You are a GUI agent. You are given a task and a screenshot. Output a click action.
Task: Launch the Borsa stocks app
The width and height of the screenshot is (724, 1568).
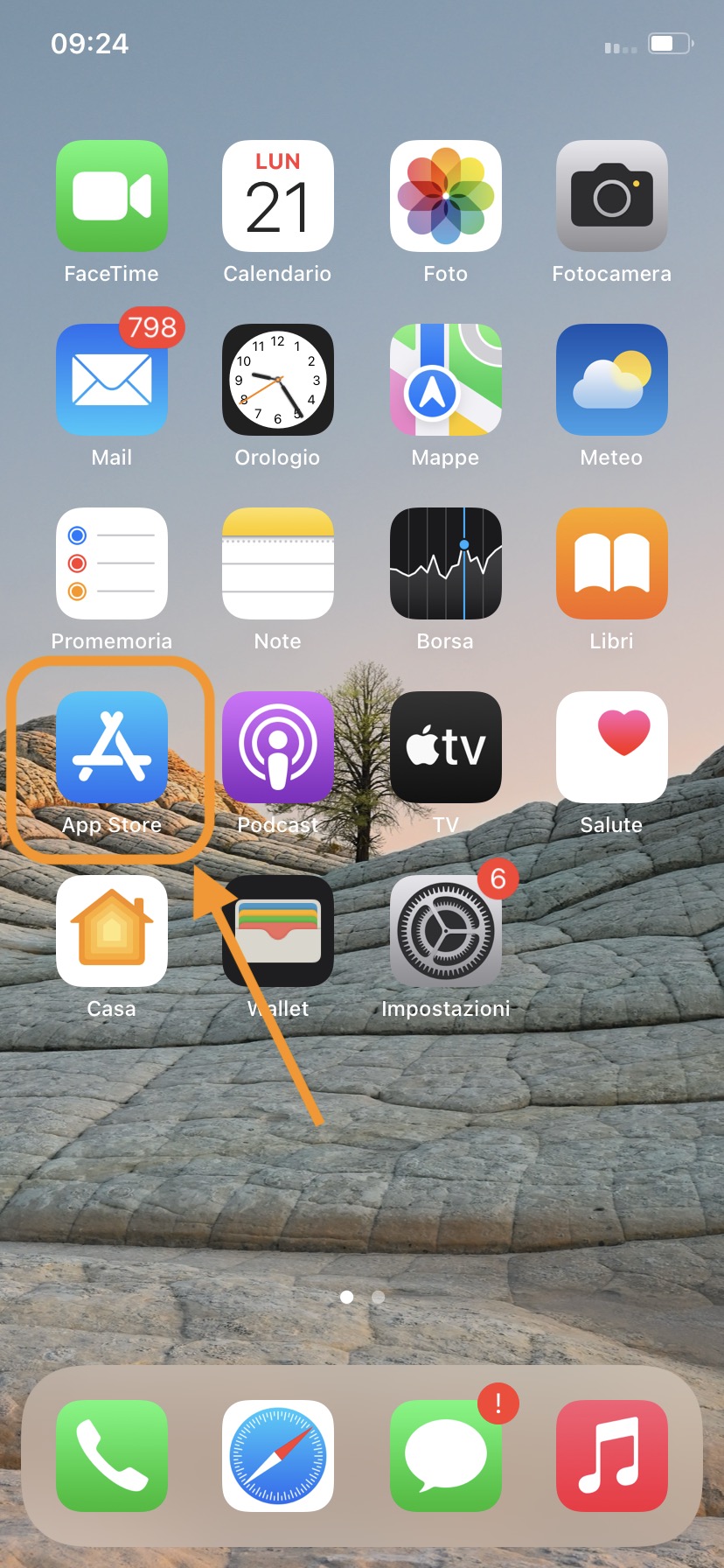pyautogui.click(x=445, y=563)
